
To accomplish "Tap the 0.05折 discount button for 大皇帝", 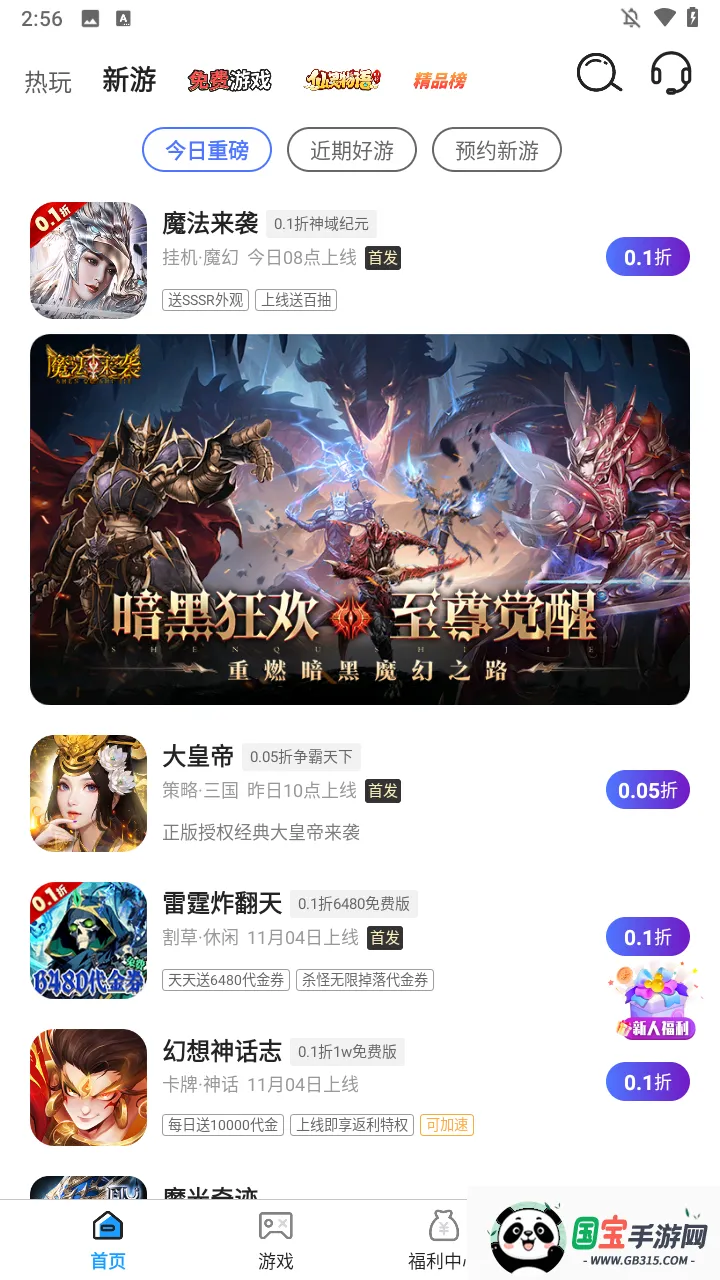I will click(648, 790).
